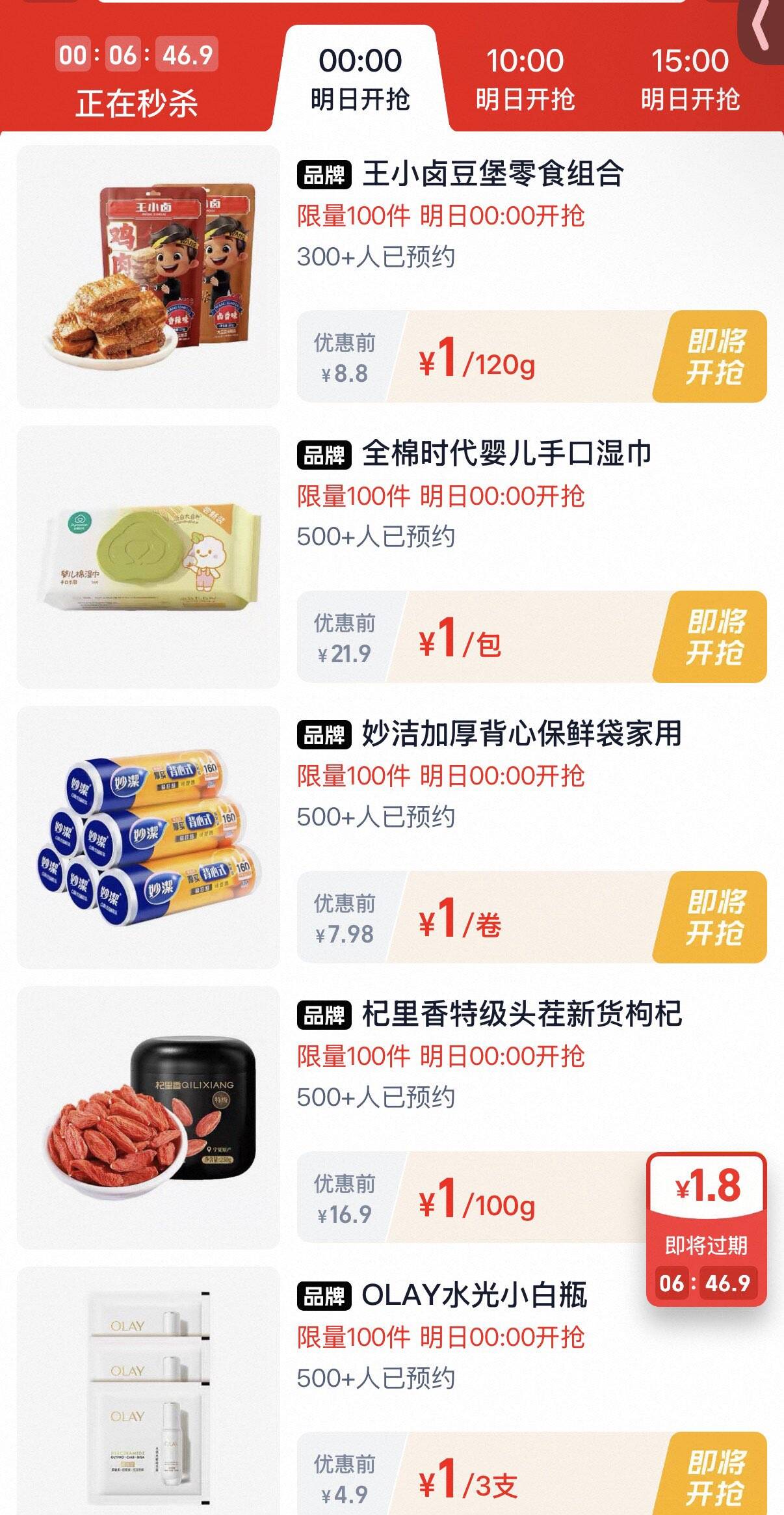This screenshot has width=784, height=1515.
Task: Tap 即将开抢 for 全棉时代婴儿手口湿巾
Action: click(714, 637)
